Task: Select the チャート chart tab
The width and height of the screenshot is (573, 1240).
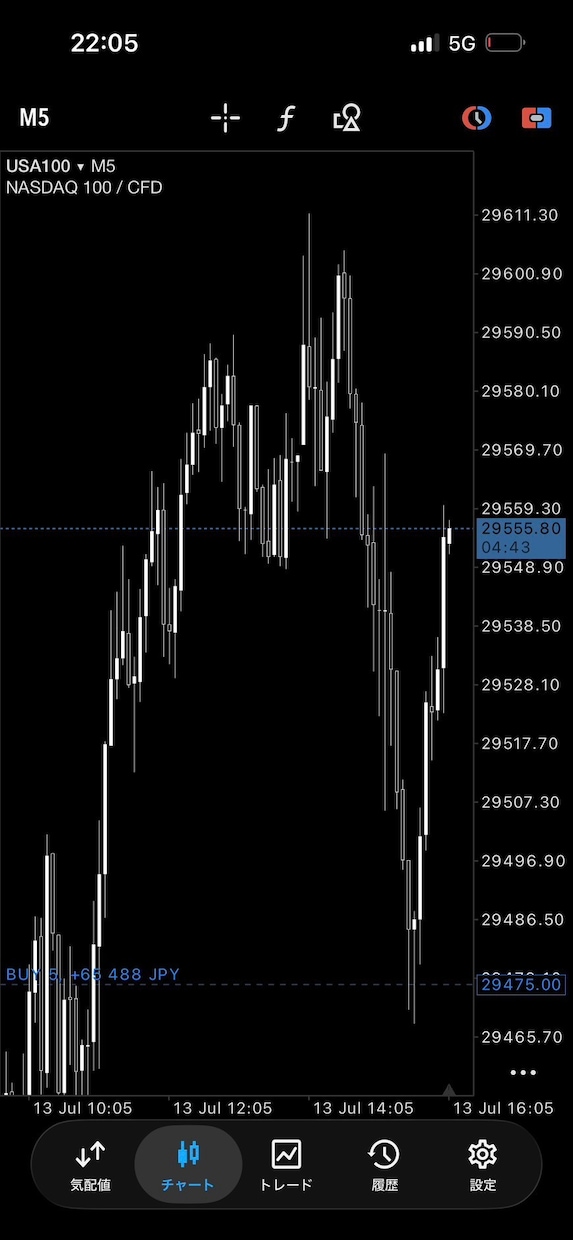Action: [x=188, y=1166]
